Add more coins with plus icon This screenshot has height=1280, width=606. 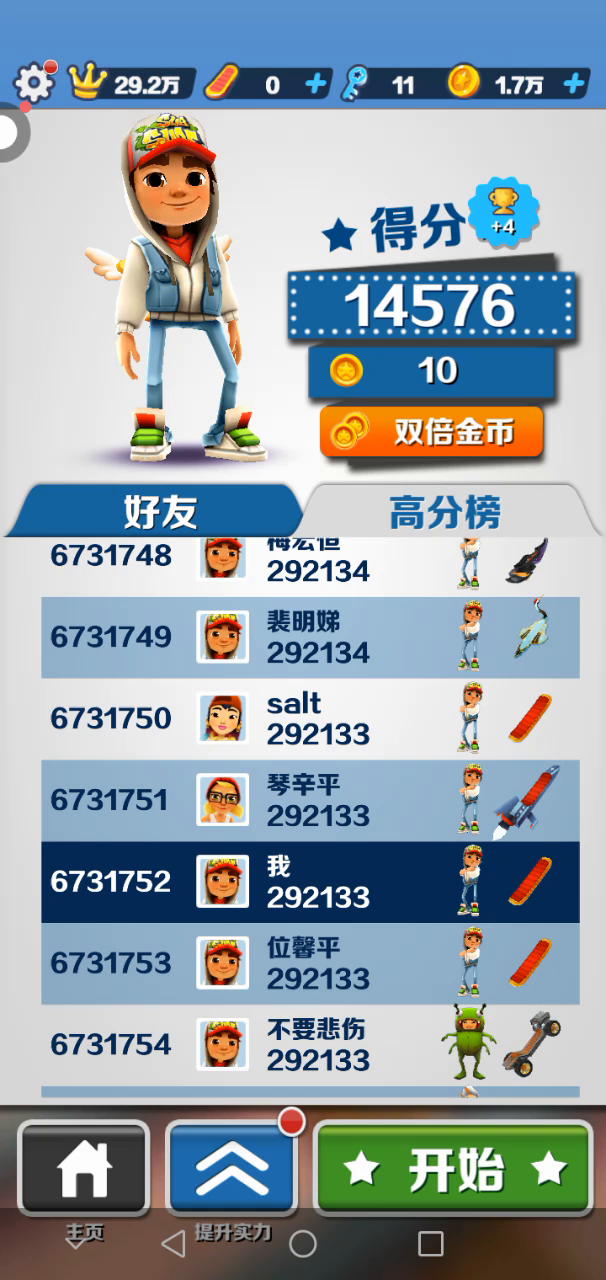[575, 85]
